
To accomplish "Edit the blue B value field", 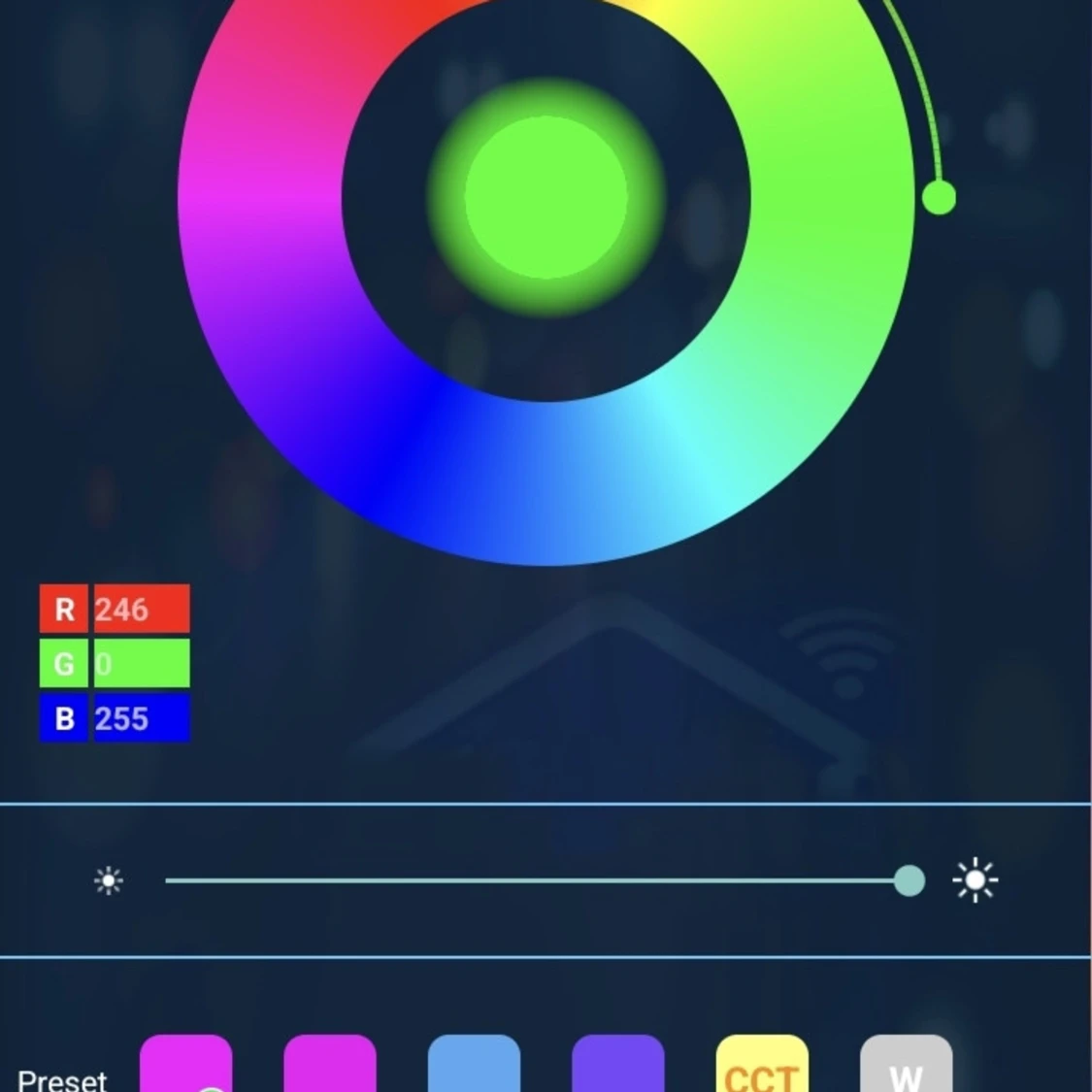I will pyautogui.click(x=141, y=719).
